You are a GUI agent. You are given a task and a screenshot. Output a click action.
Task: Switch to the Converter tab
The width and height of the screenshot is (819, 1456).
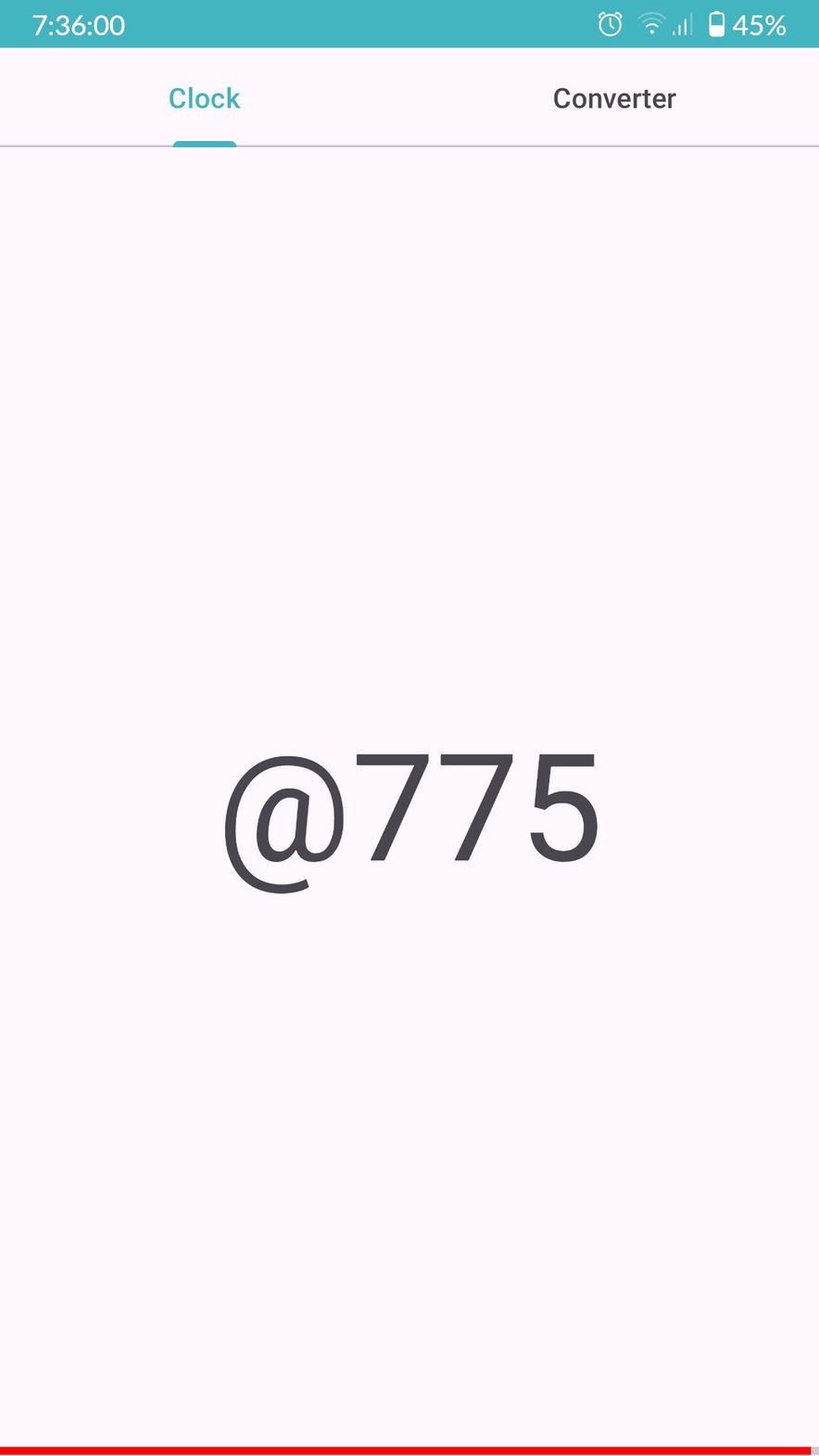(x=614, y=98)
